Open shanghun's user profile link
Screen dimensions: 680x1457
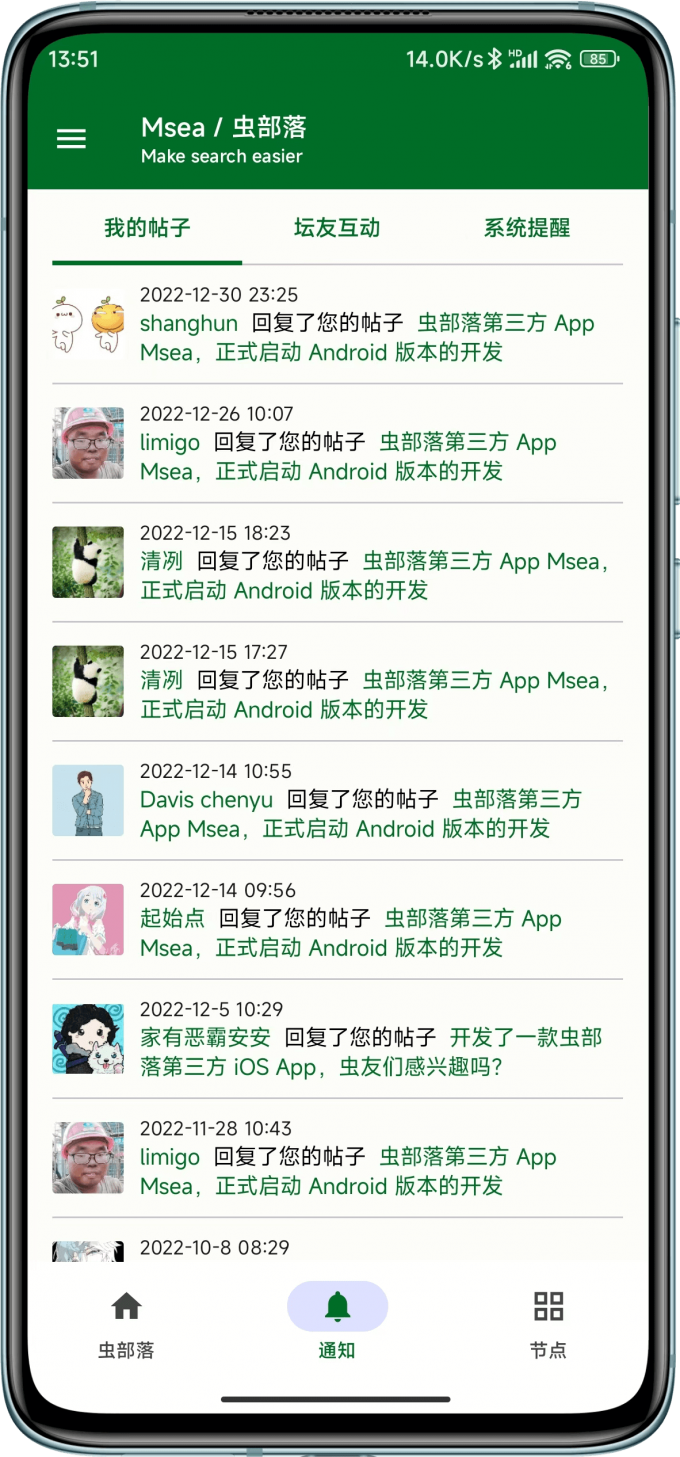[x=189, y=323]
